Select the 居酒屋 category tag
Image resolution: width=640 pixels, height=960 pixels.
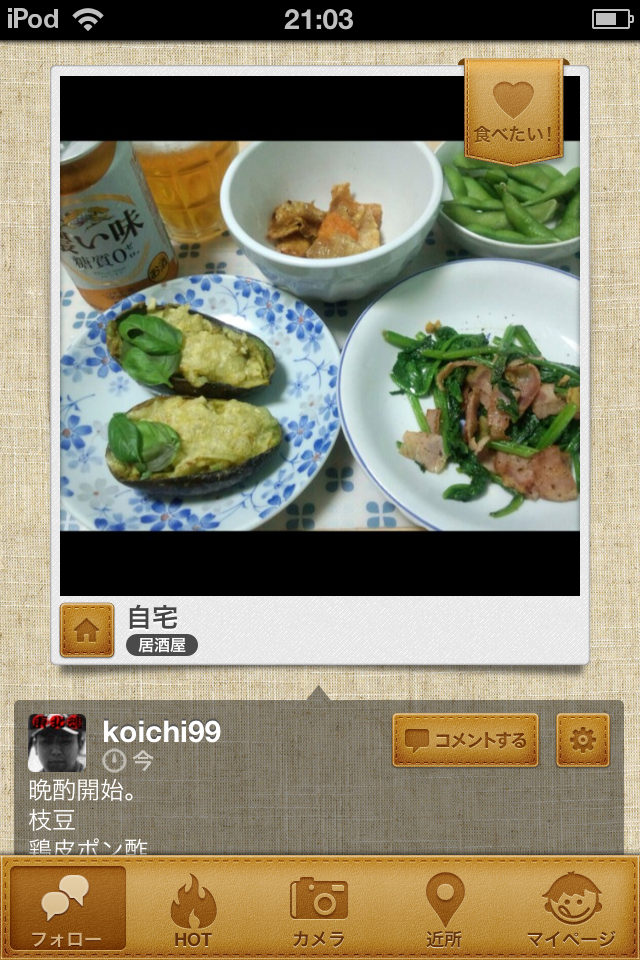click(x=162, y=646)
